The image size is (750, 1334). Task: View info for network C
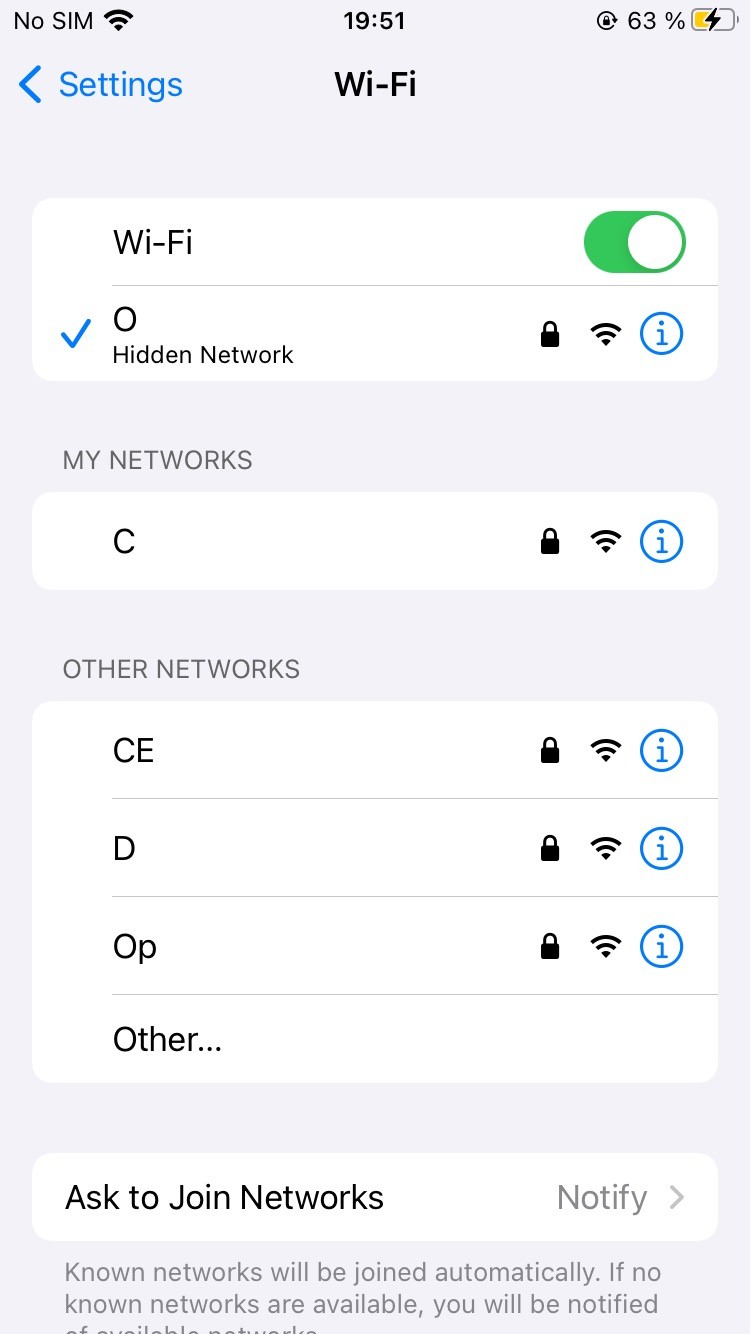(660, 542)
